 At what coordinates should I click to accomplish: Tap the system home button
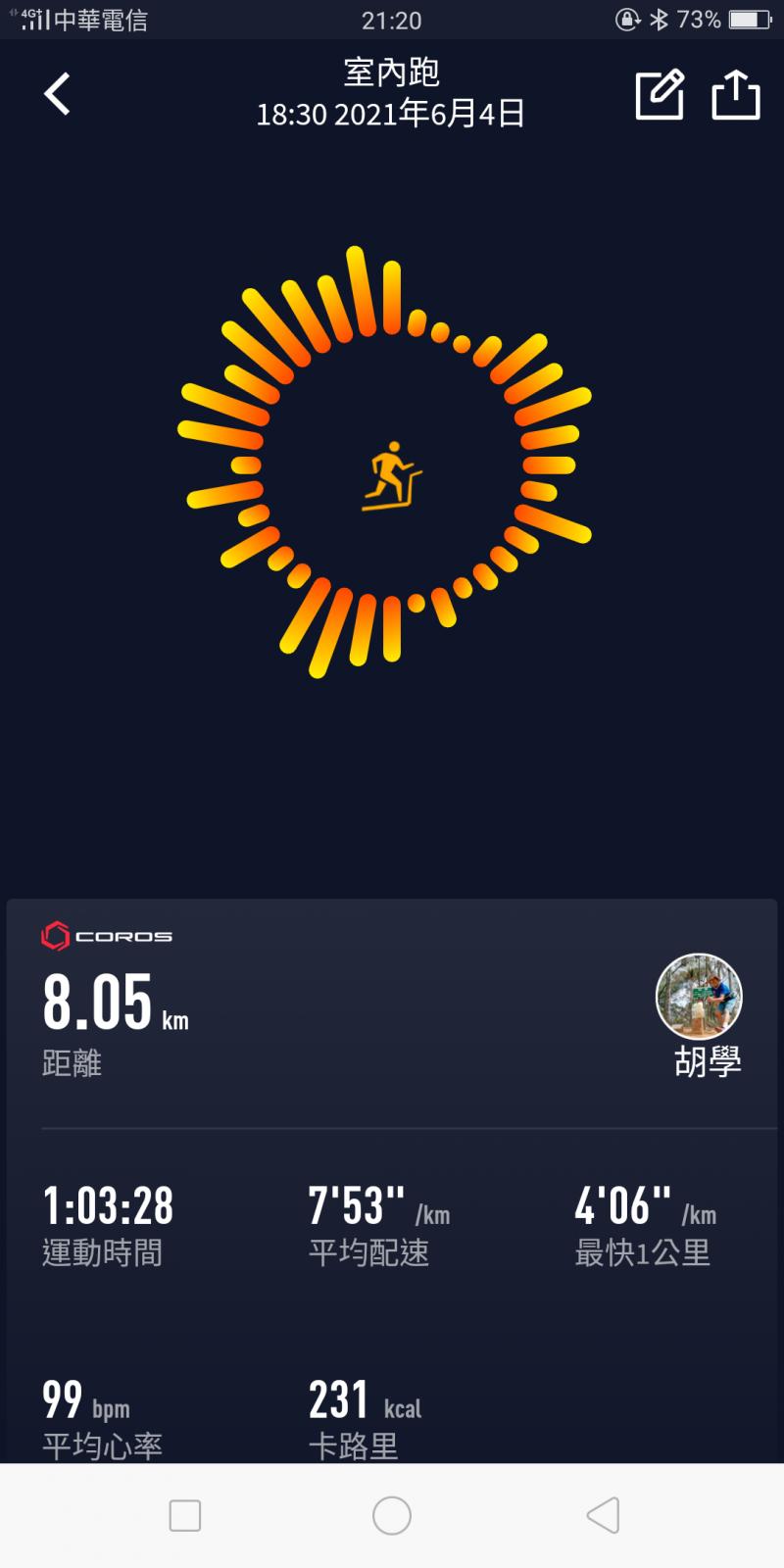(x=392, y=1515)
